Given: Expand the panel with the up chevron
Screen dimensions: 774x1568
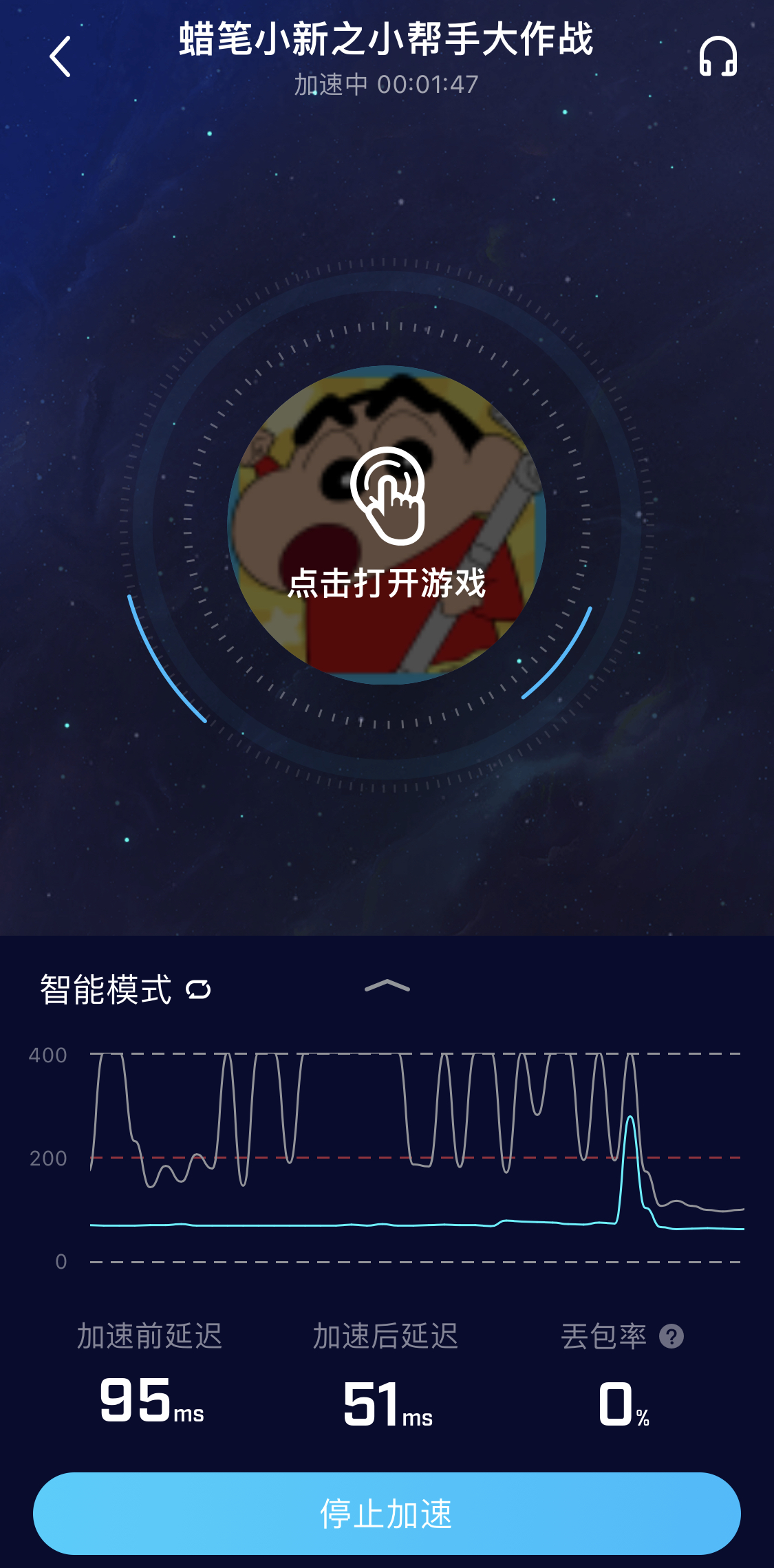Looking at the screenshot, I should pyautogui.click(x=387, y=986).
